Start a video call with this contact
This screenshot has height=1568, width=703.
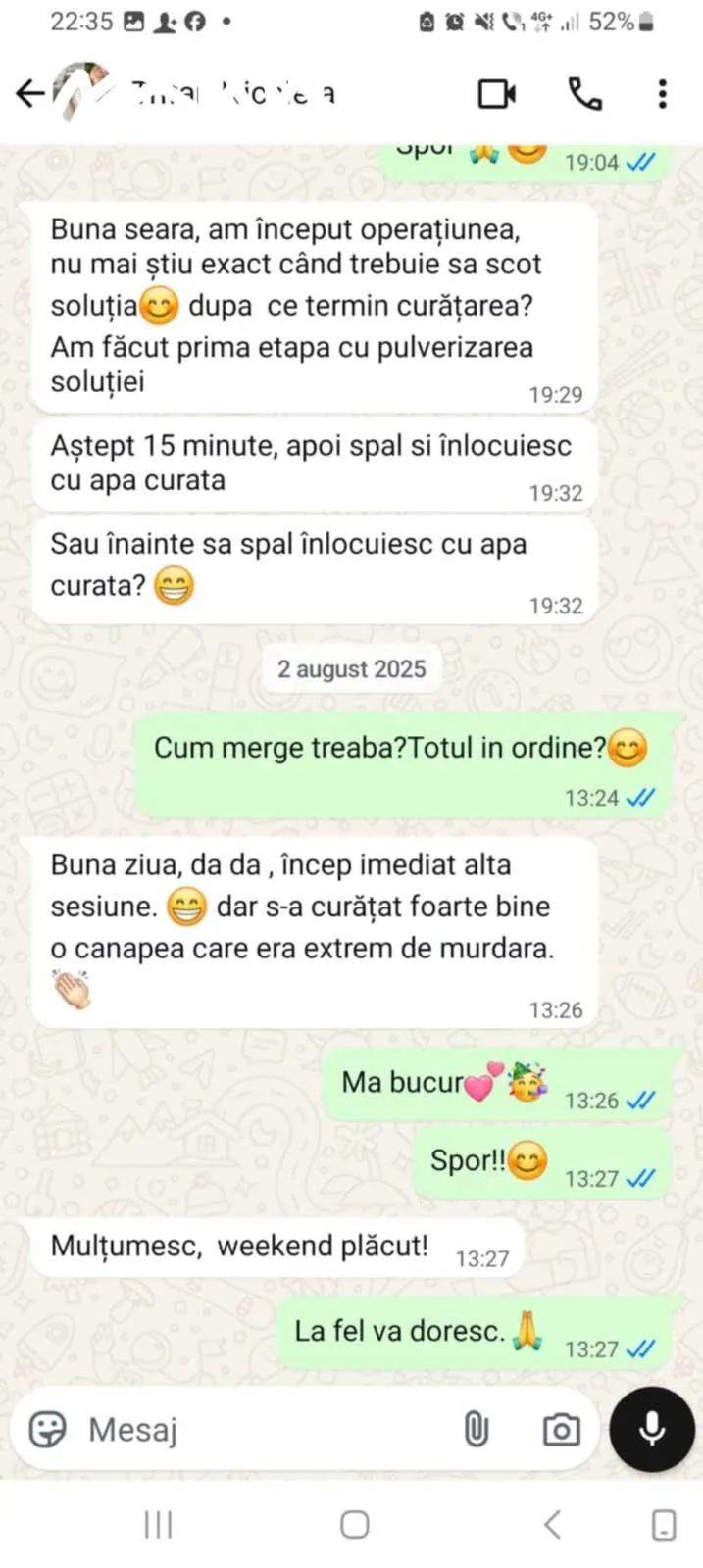pos(497,94)
